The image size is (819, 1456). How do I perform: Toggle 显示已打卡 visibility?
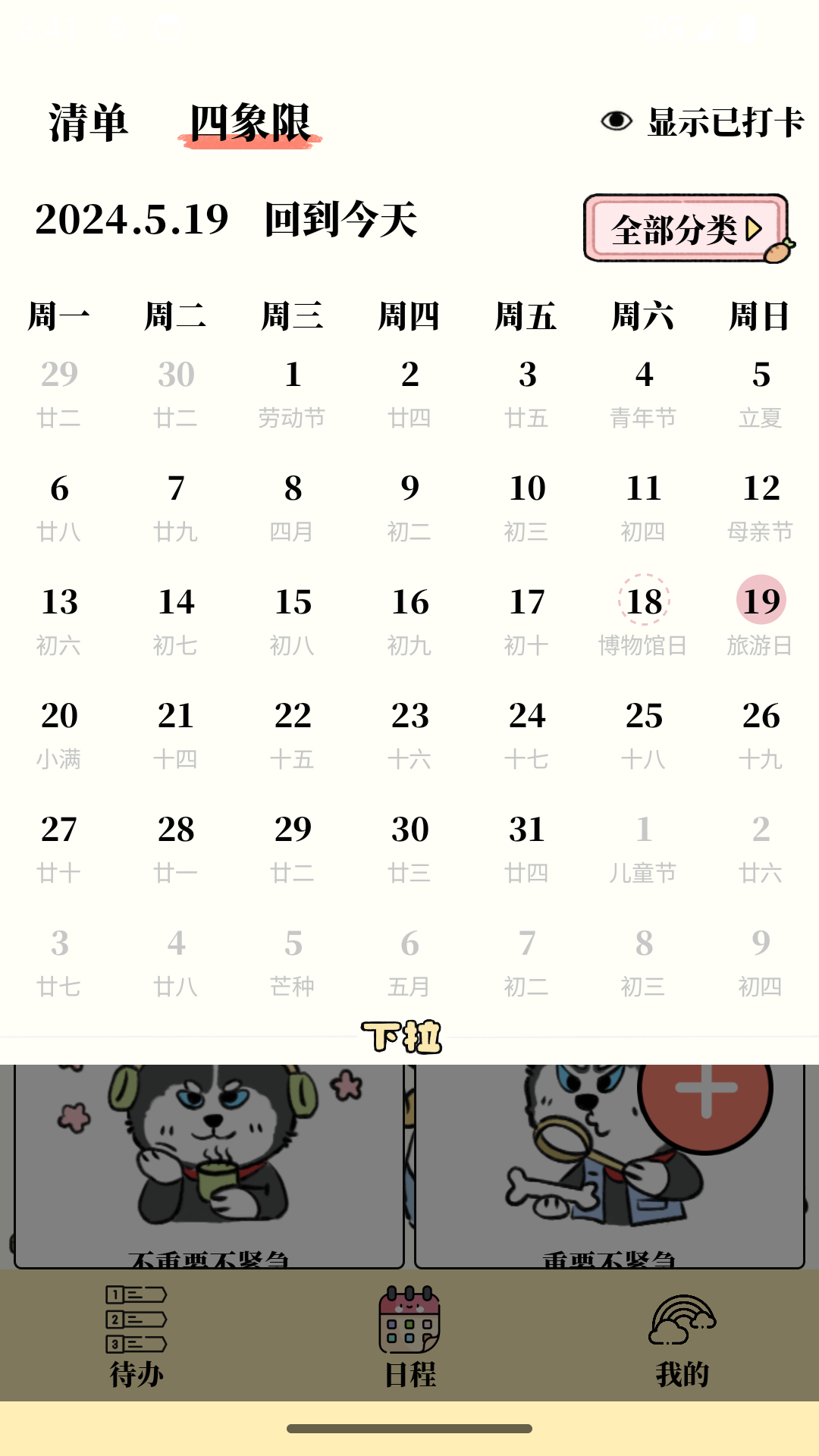(x=702, y=122)
